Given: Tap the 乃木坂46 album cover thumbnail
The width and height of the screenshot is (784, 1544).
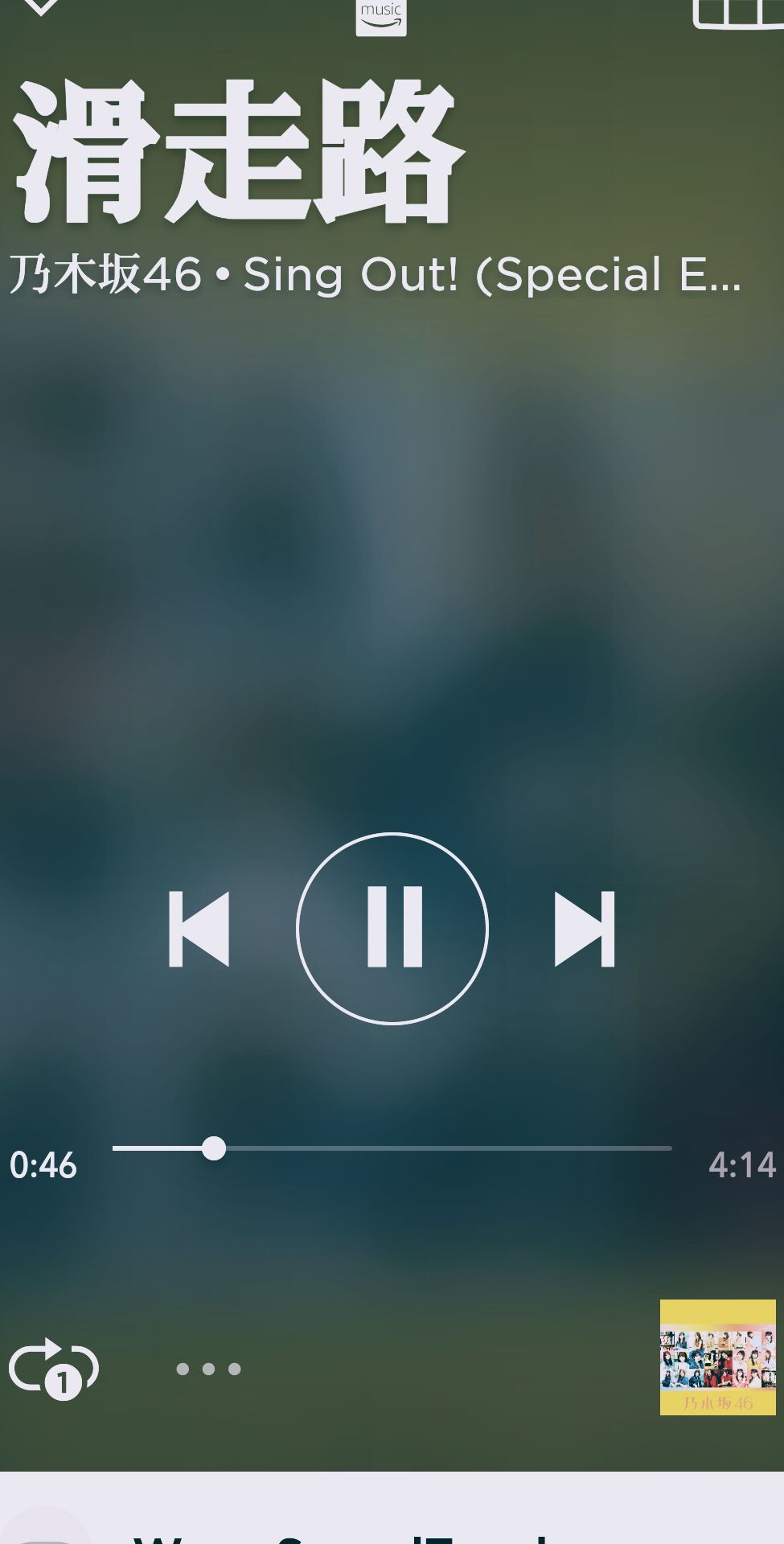Looking at the screenshot, I should click(717, 1357).
